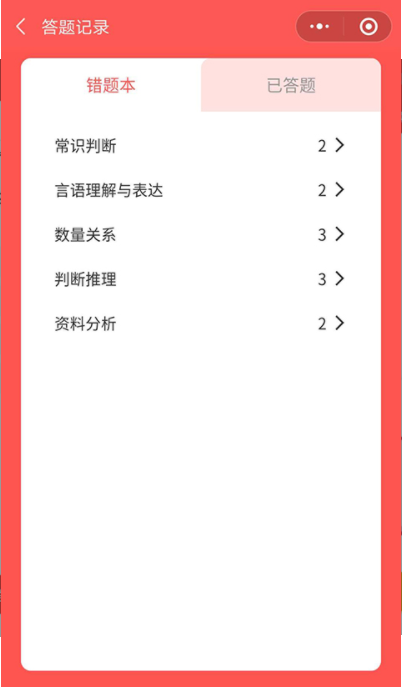
Task: Switch to the 已答题 tab
Action: [x=291, y=85]
